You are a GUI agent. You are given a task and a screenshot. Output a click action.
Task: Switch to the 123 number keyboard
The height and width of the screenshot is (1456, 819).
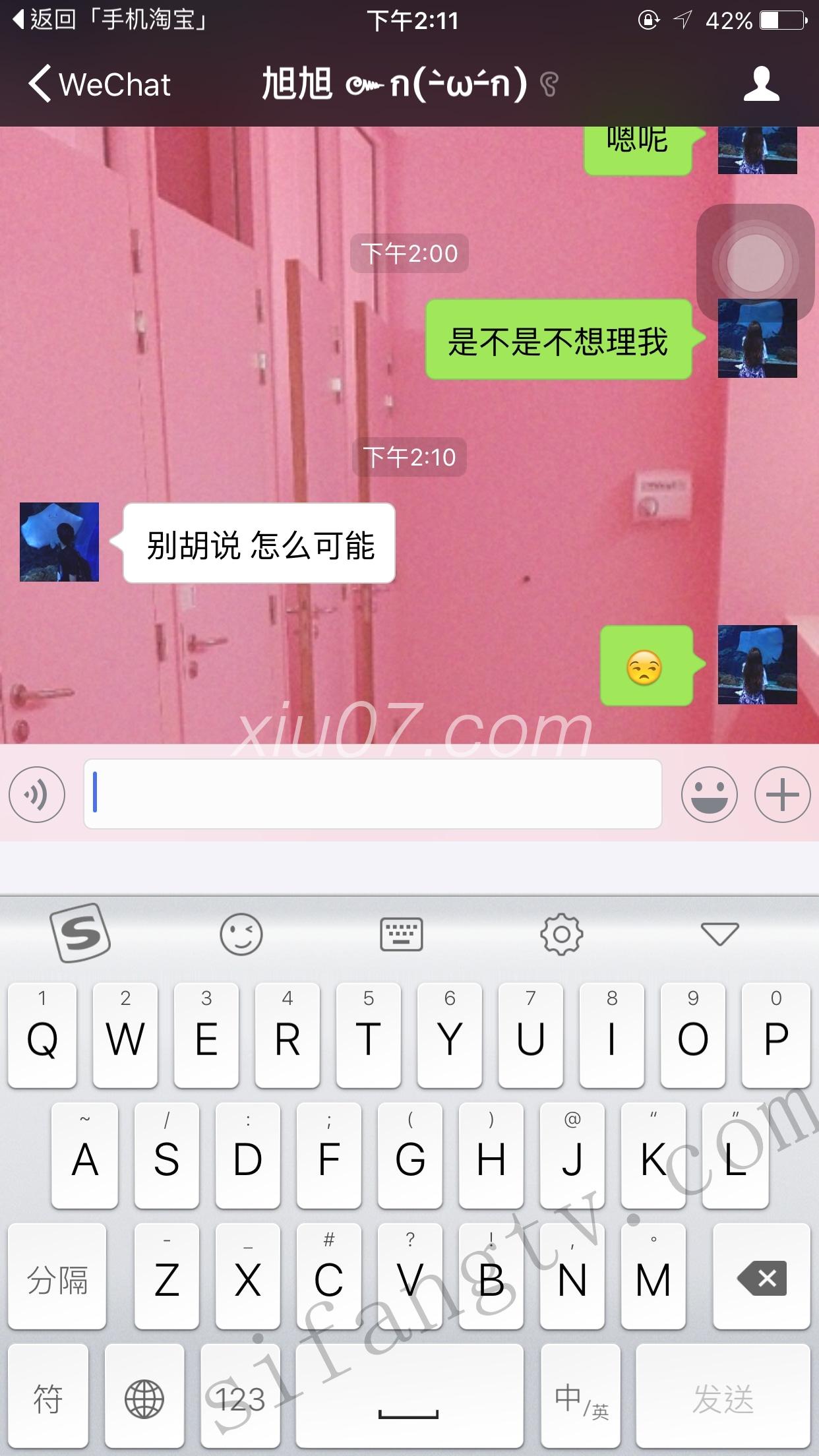[240, 1399]
